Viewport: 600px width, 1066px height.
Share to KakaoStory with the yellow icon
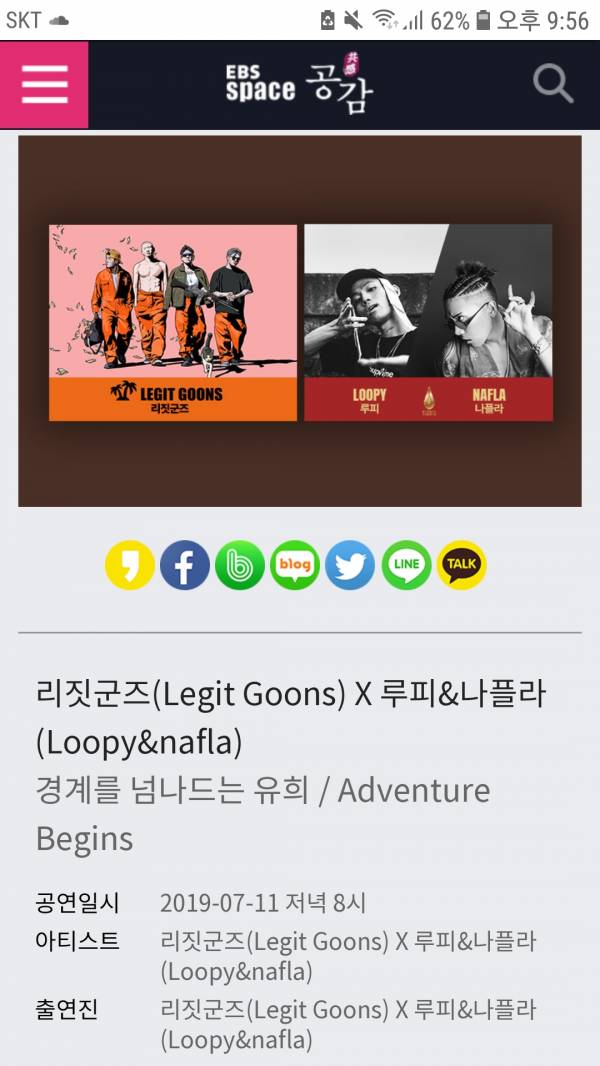coord(130,565)
